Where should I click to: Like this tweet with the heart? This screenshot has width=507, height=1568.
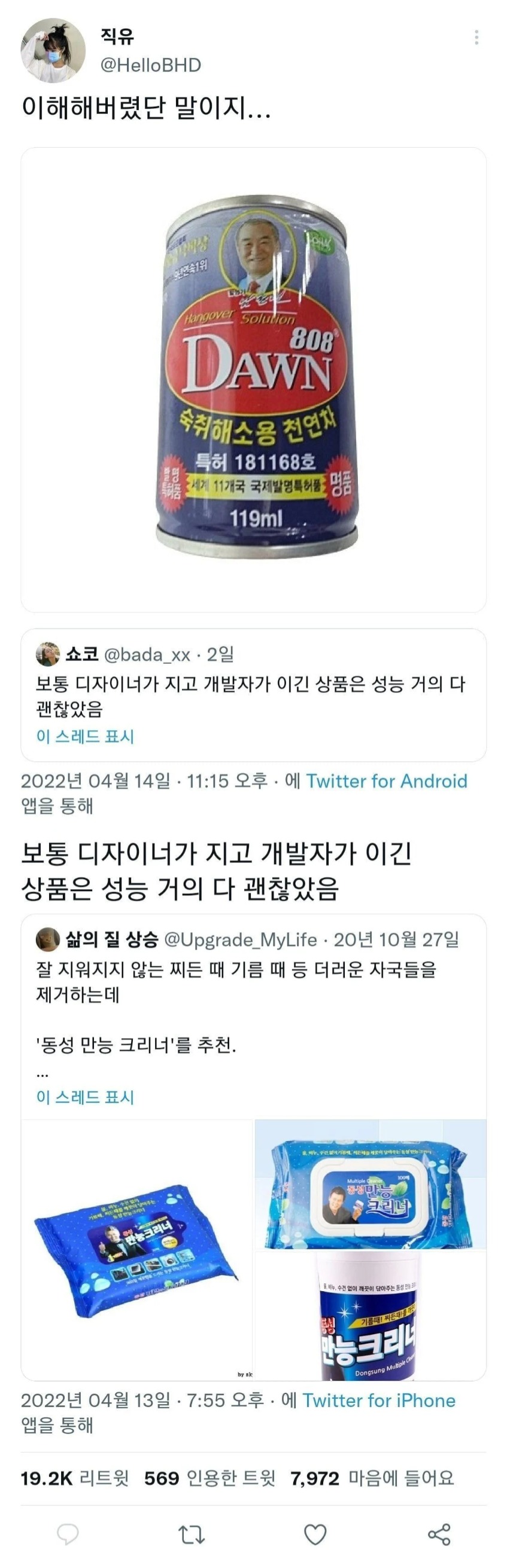pyautogui.click(x=315, y=1535)
